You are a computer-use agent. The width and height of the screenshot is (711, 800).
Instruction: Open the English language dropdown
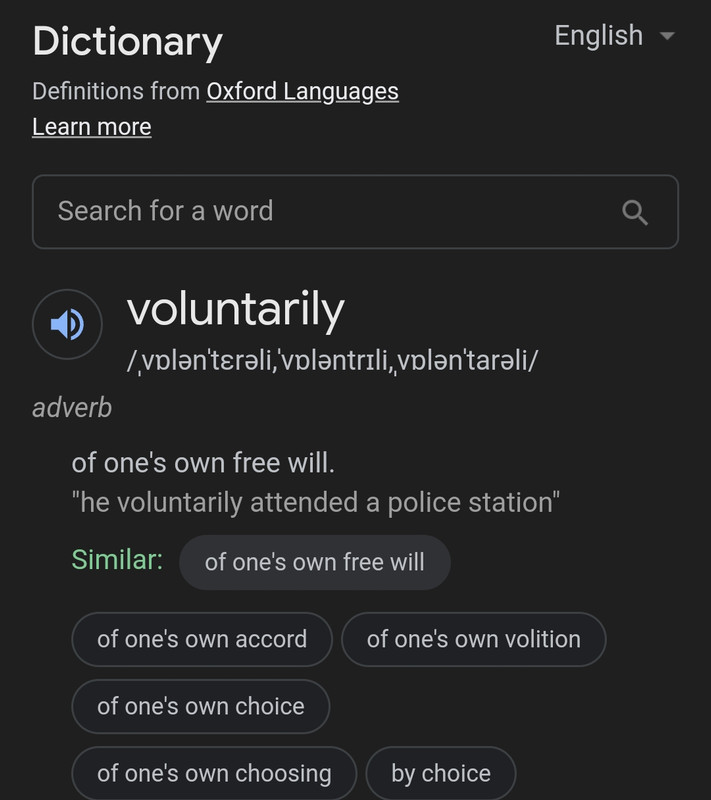615,36
